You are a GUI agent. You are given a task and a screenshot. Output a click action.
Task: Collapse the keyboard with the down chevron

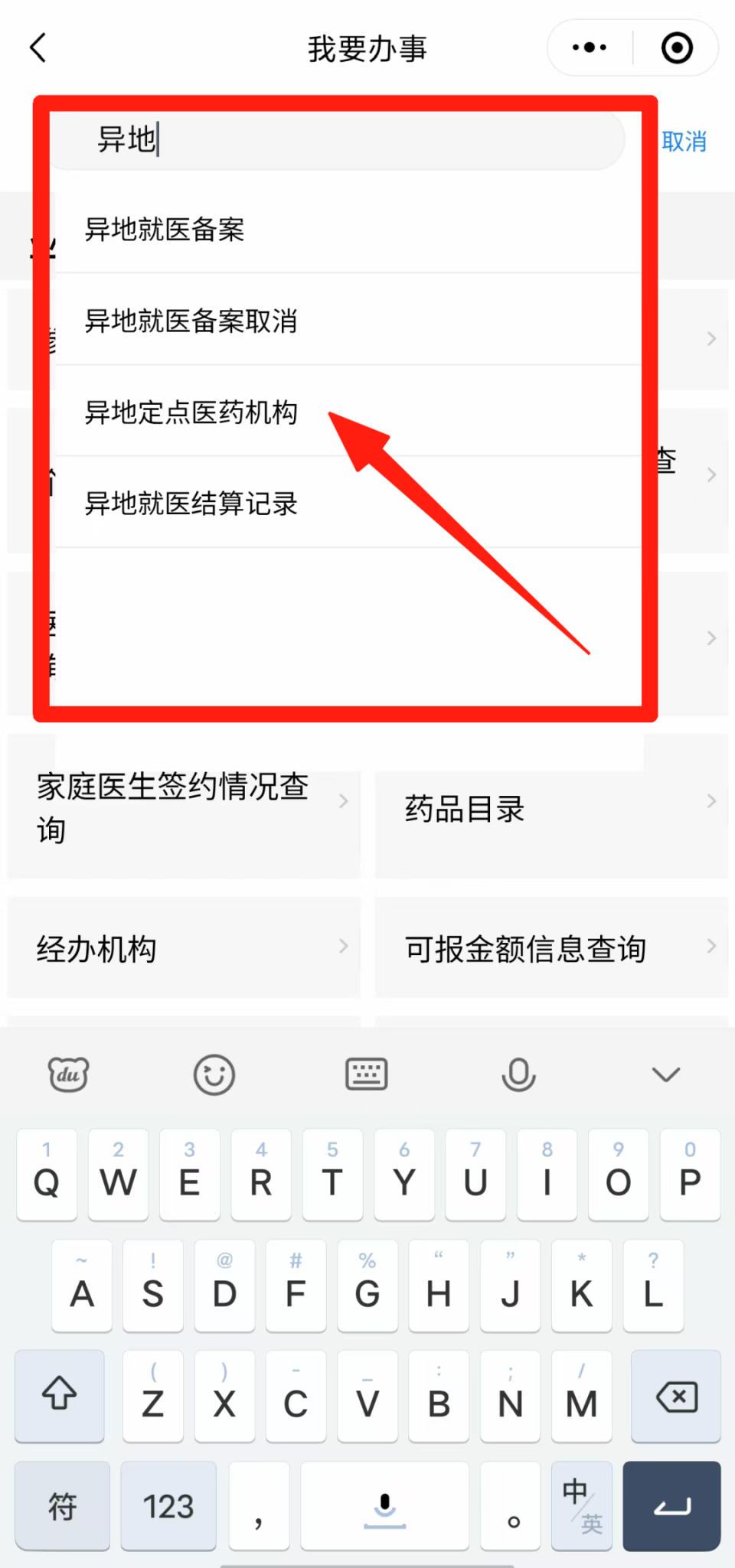tap(665, 1074)
